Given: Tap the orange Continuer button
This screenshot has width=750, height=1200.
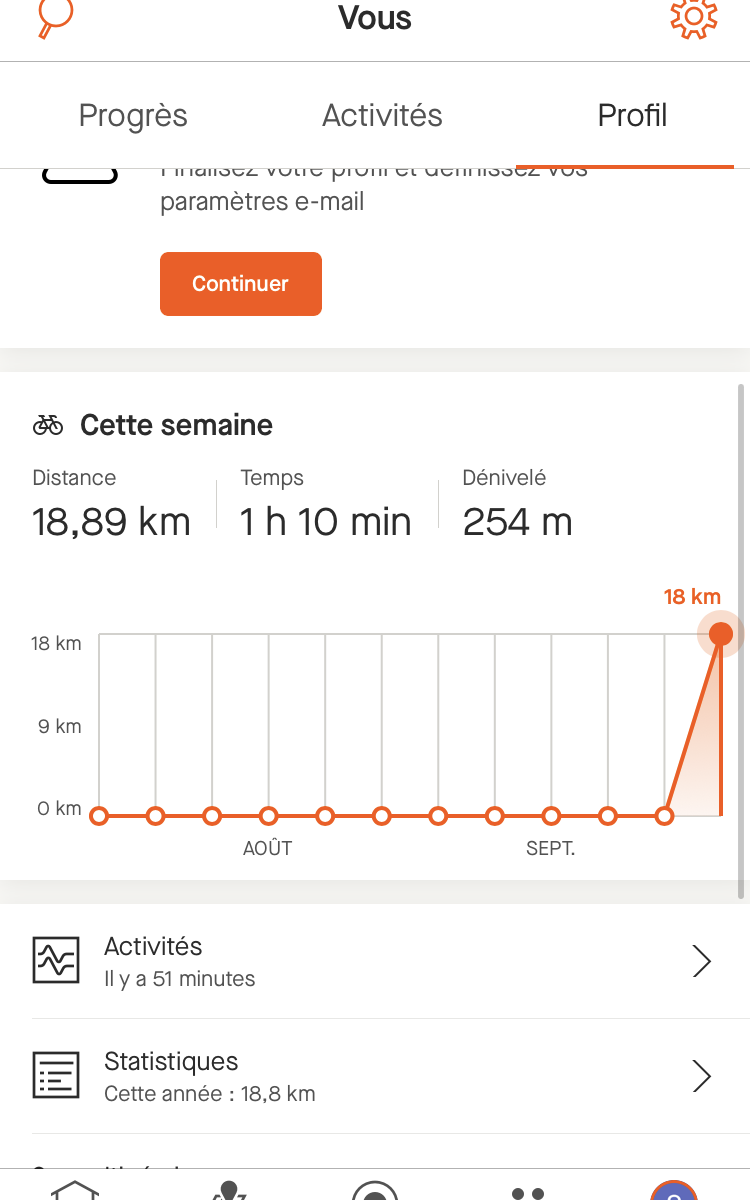Looking at the screenshot, I should tap(241, 284).
